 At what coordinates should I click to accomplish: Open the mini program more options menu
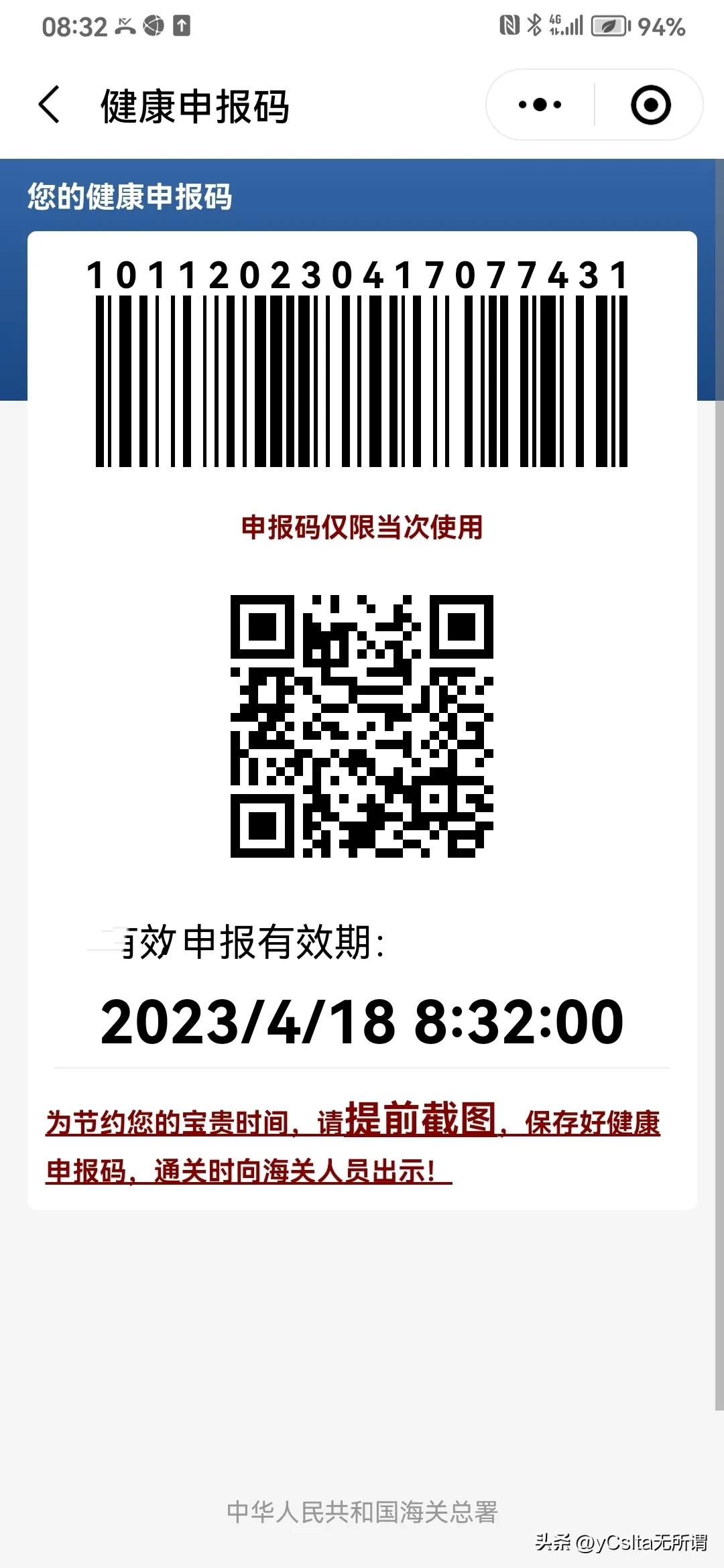[540, 105]
